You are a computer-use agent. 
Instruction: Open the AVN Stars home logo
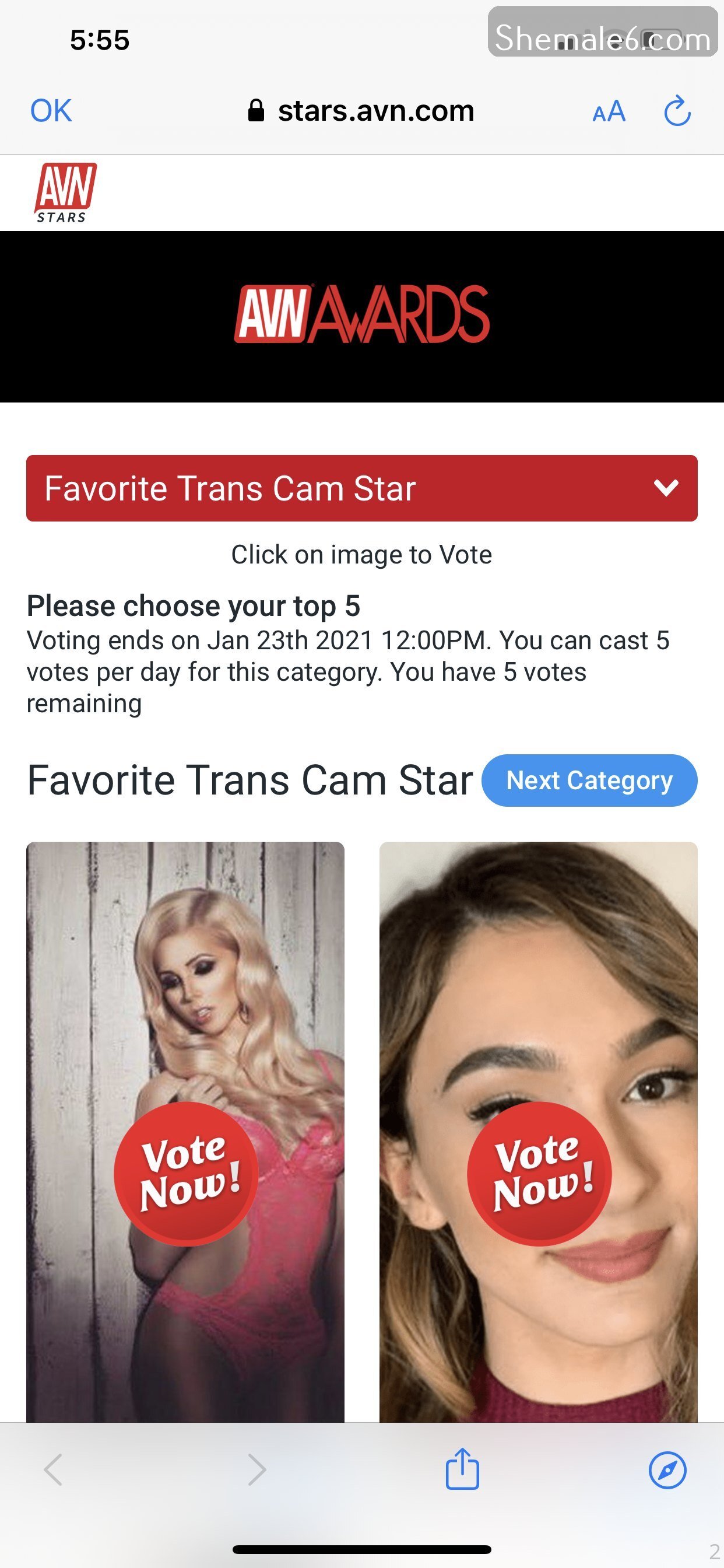point(65,193)
